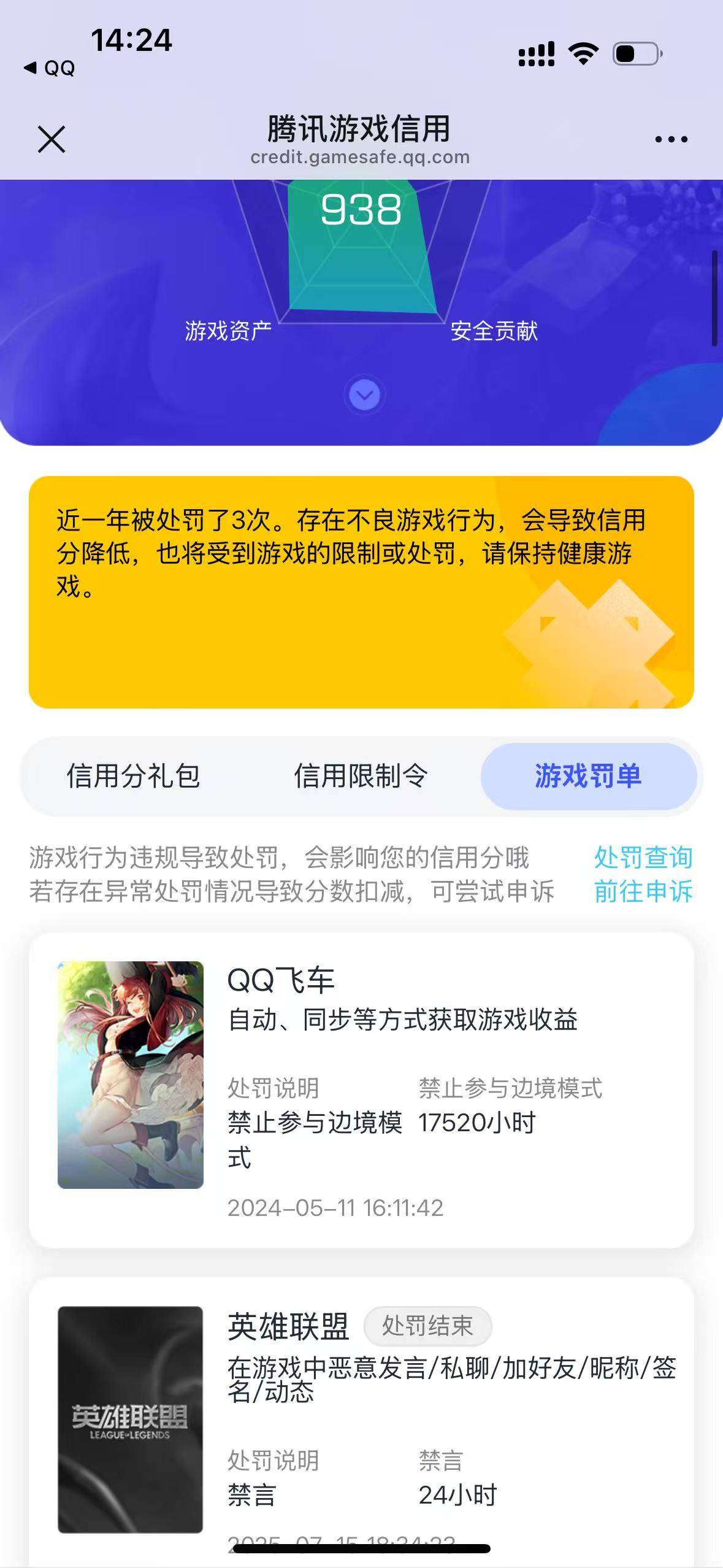The image size is (723, 1568).
Task: Tap the 安全贡献 label on the radar chart
Action: [x=495, y=331]
